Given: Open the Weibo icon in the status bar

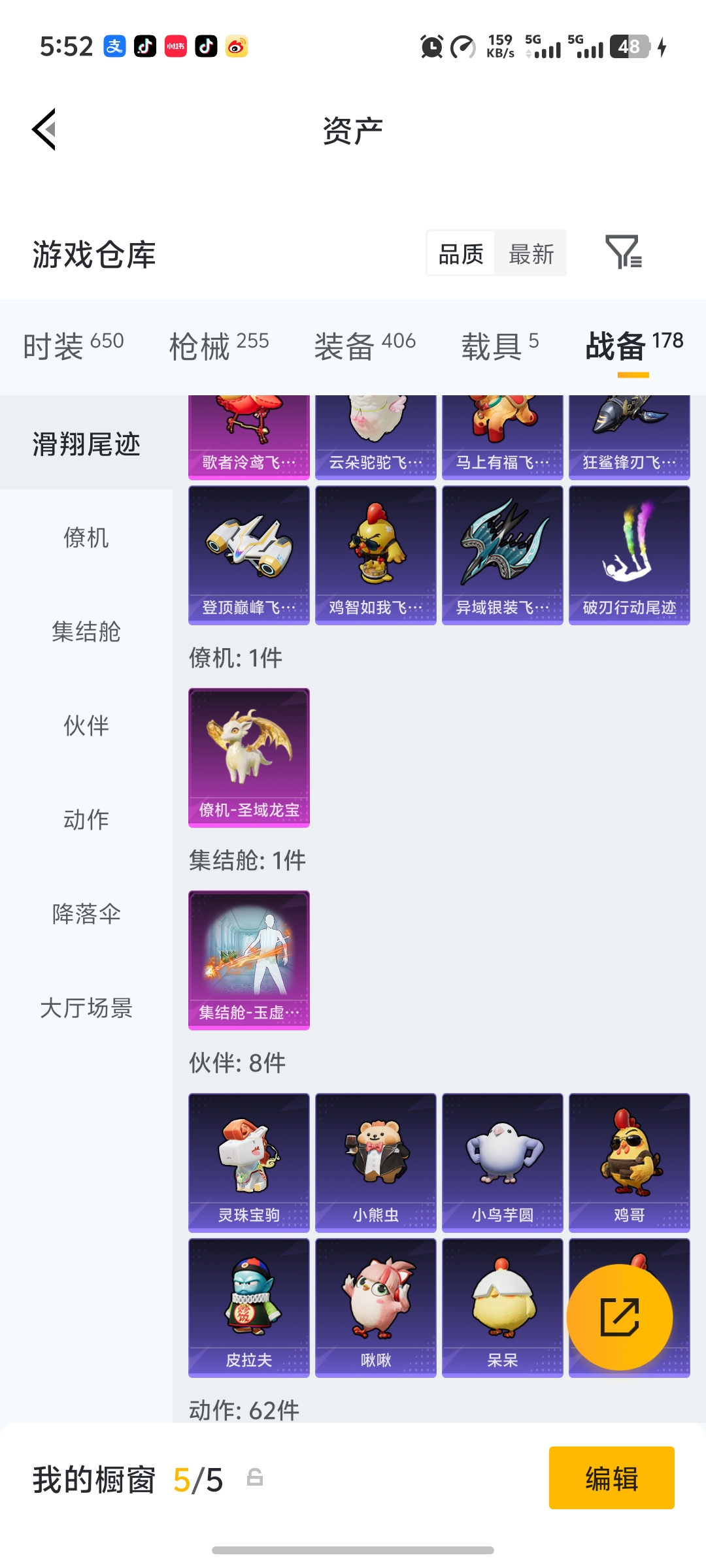Looking at the screenshot, I should tap(237, 46).
